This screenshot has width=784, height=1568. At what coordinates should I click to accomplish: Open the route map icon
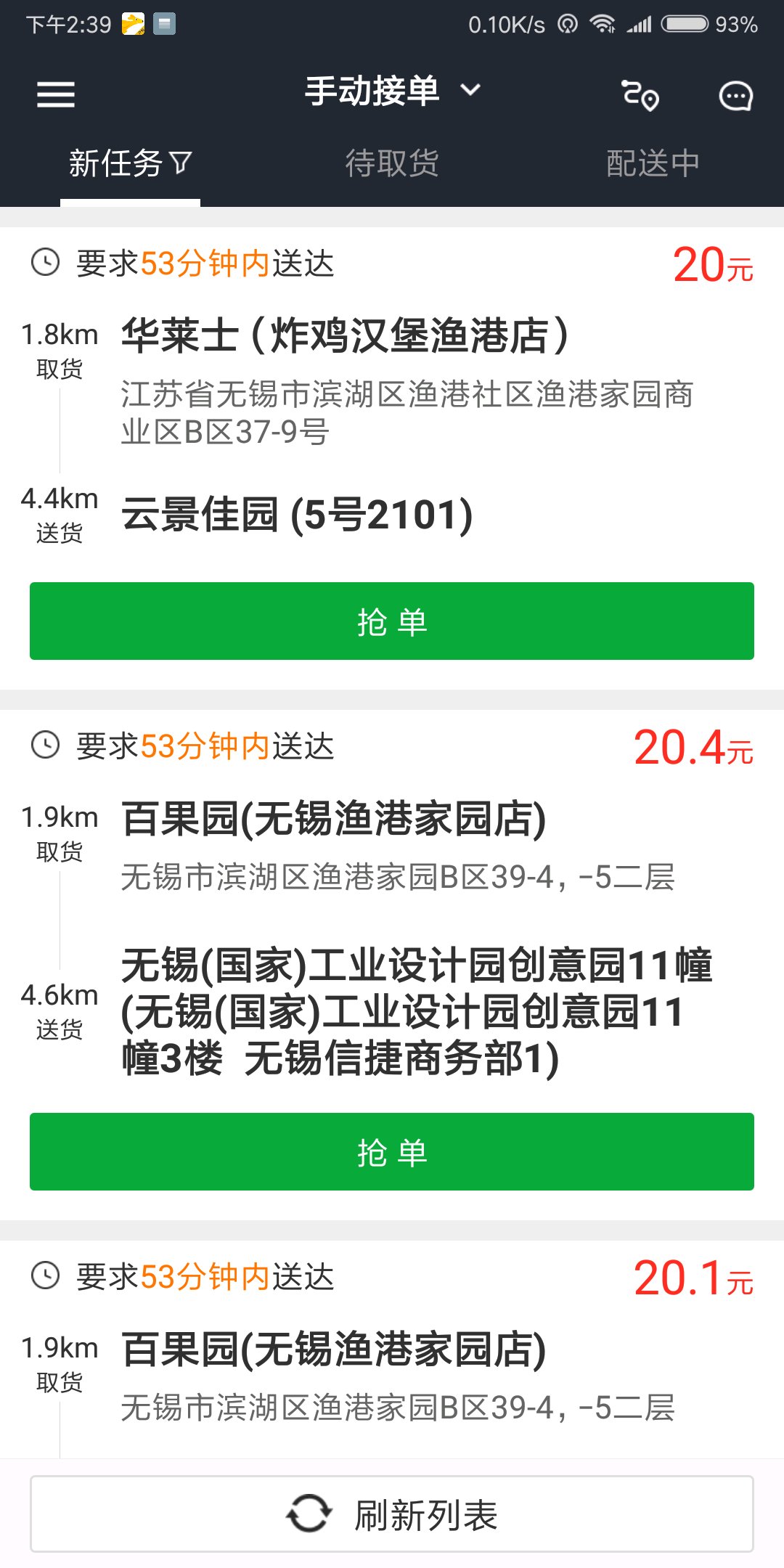[x=640, y=95]
